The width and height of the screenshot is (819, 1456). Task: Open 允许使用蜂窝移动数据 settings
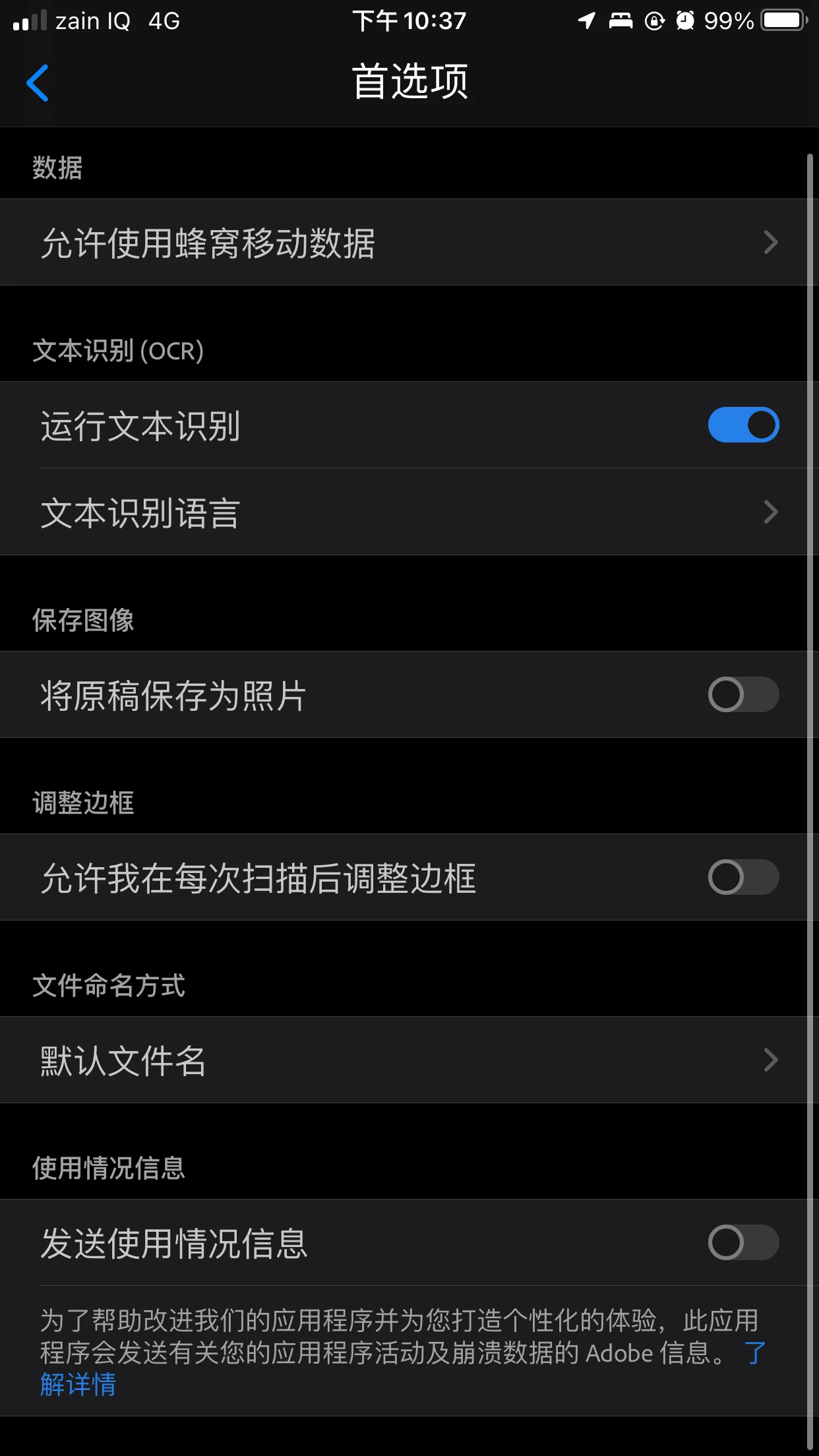[x=409, y=243]
